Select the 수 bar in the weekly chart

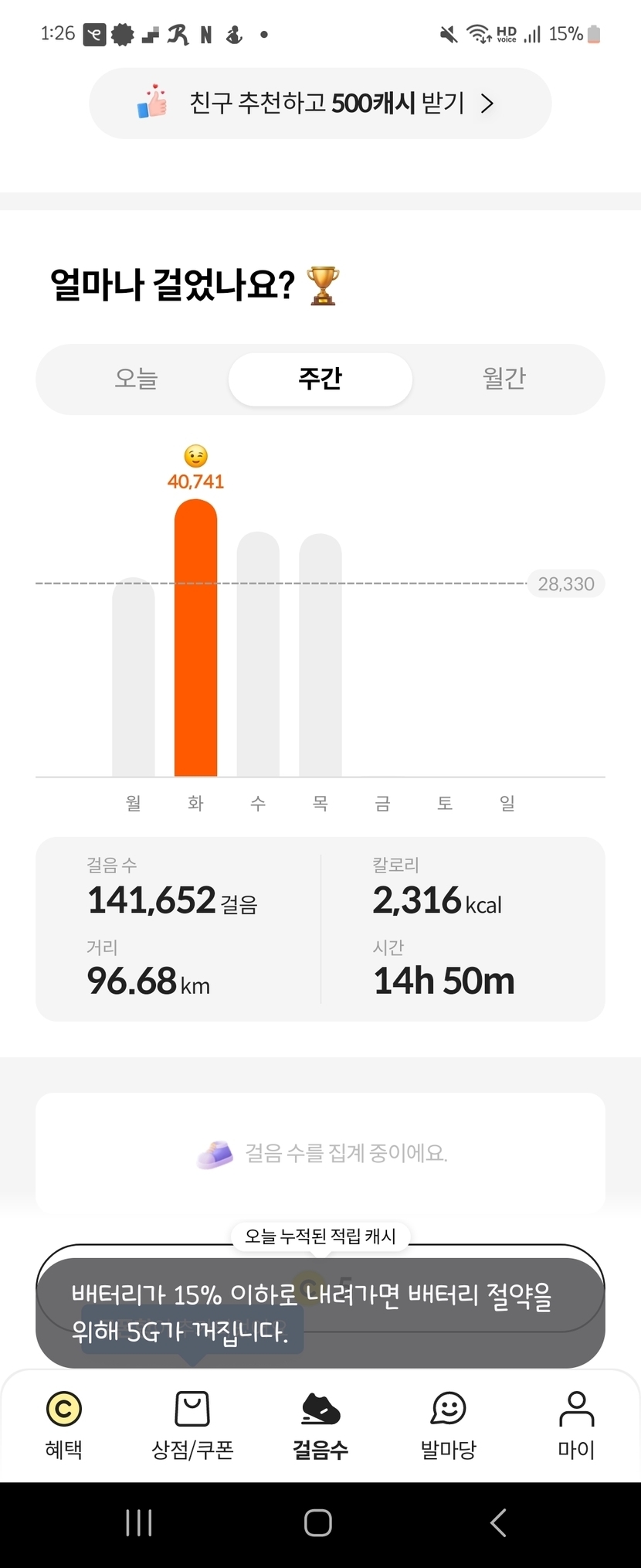tap(258, 654)
